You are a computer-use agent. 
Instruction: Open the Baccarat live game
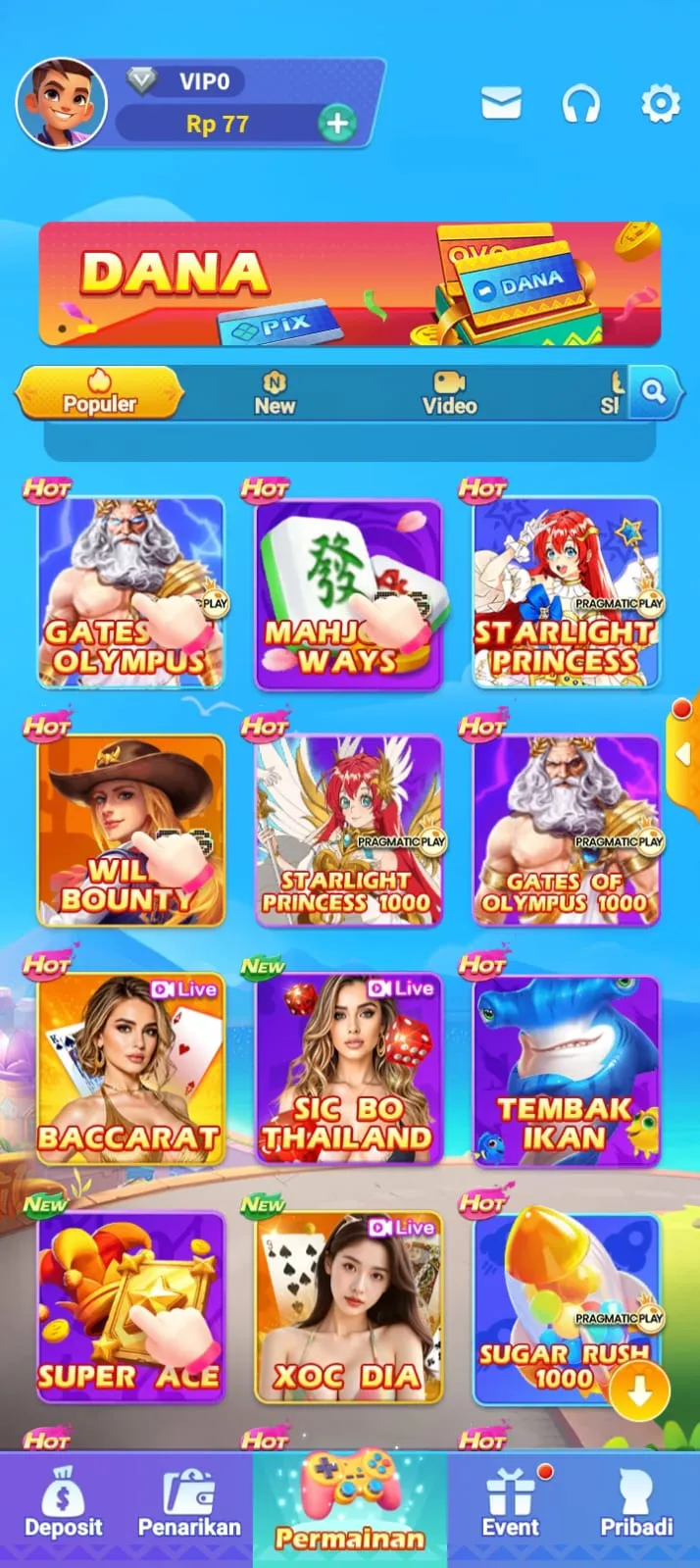(x=130, y=1068)
